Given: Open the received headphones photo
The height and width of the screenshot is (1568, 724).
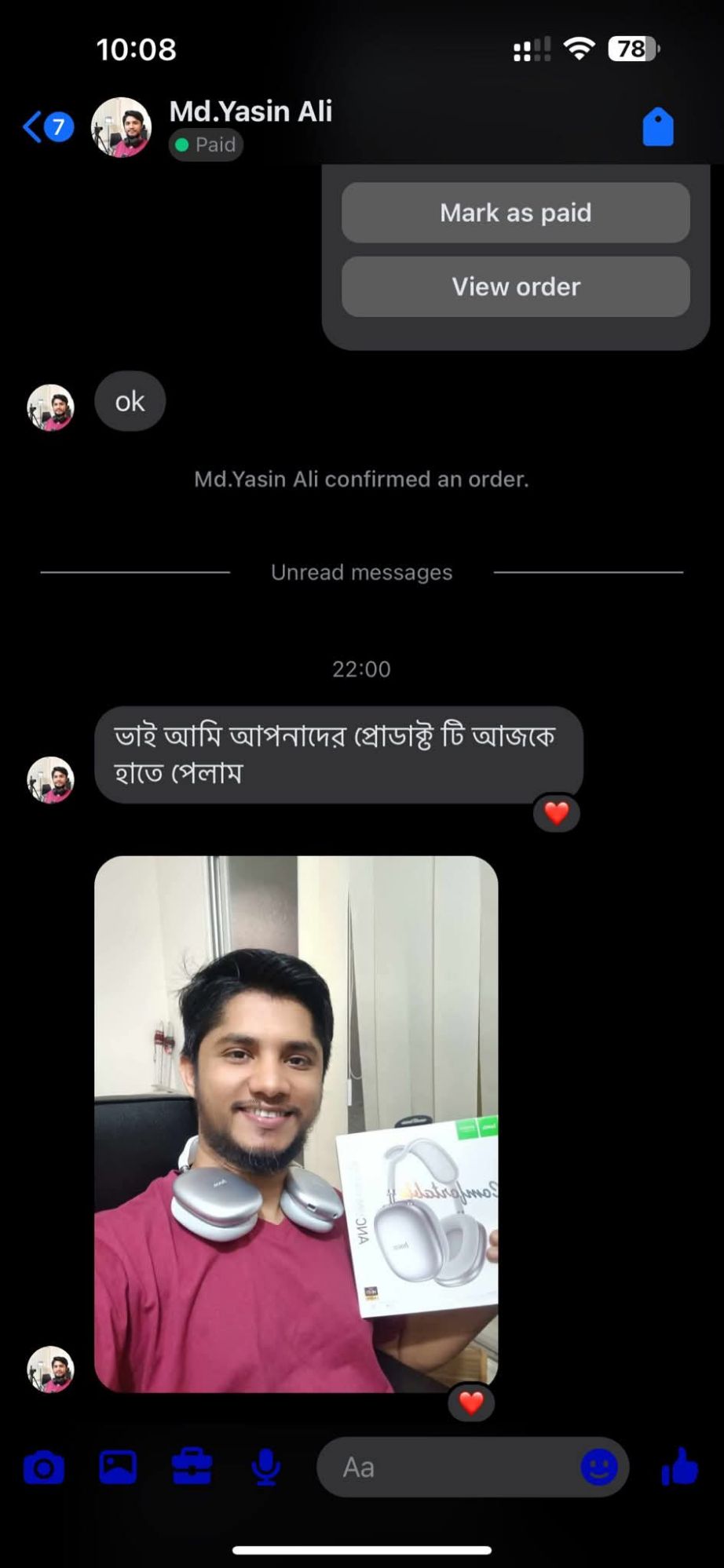Looking at the screenshot, I should (x=296, y=1124).
